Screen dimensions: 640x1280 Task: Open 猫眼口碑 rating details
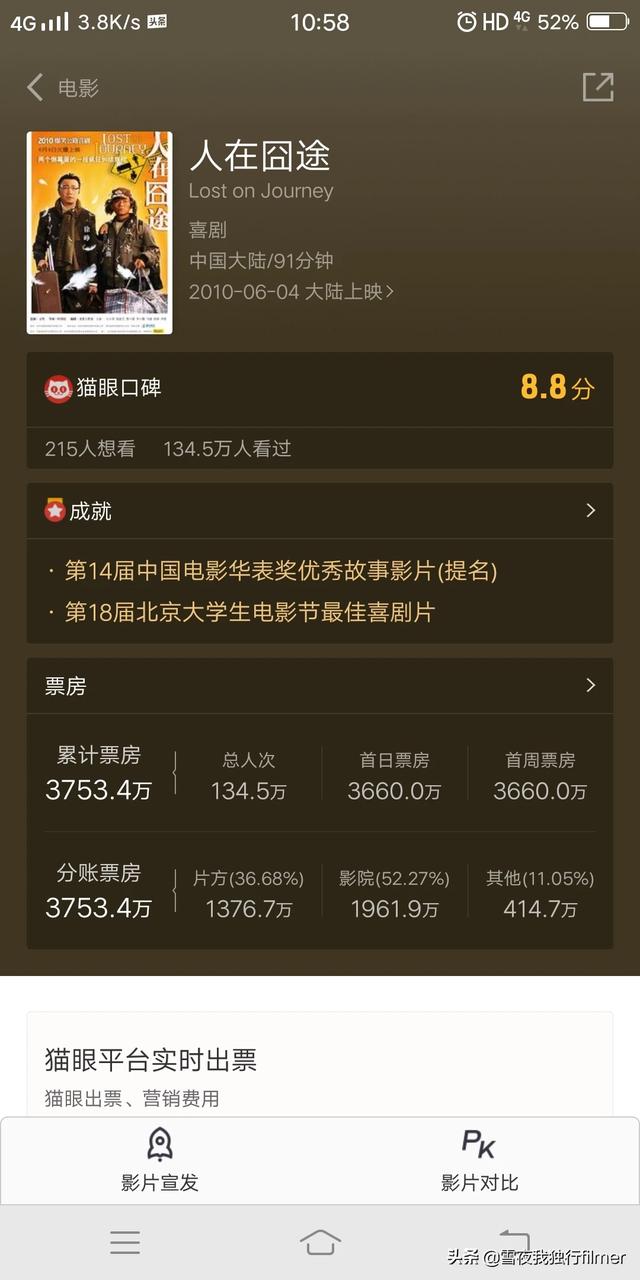coord(320,388)
